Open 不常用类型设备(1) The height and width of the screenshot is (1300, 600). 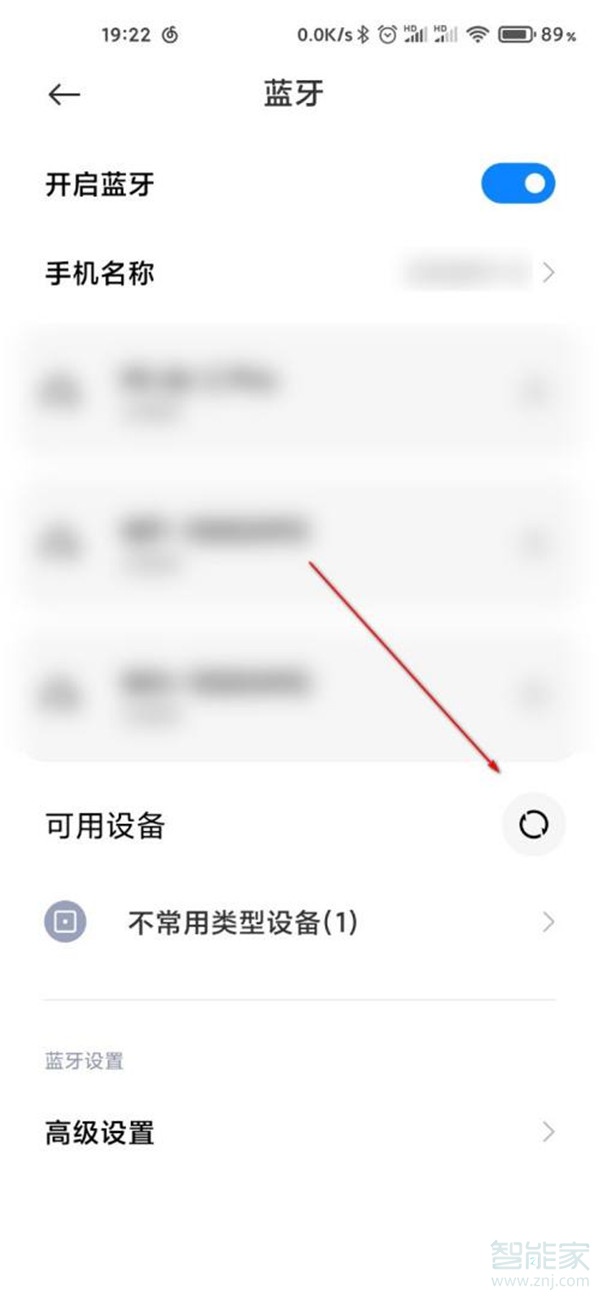[x=300, y=922]
